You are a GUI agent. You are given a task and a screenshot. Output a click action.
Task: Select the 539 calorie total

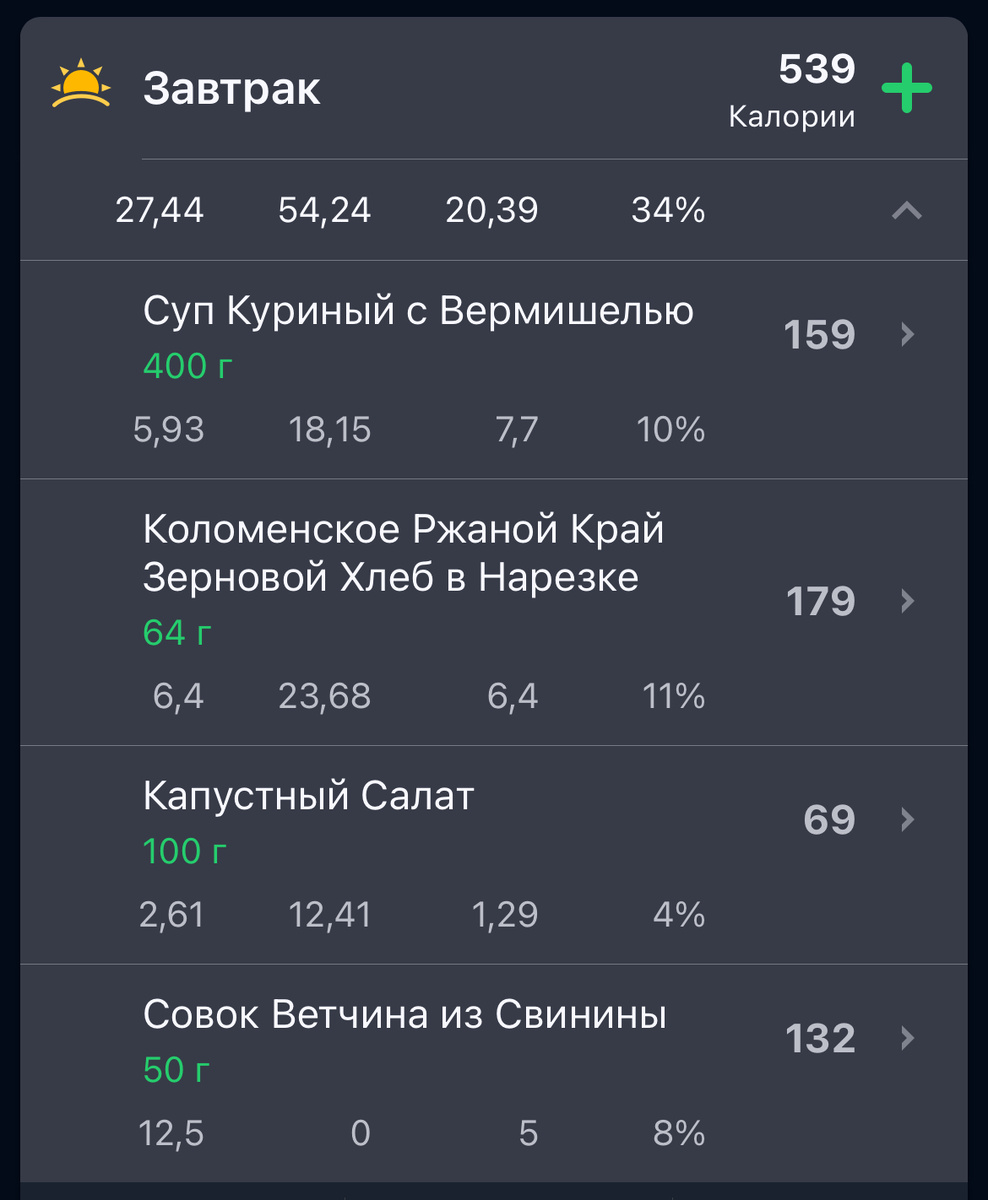pyautogui.click(x=816, y=68)
